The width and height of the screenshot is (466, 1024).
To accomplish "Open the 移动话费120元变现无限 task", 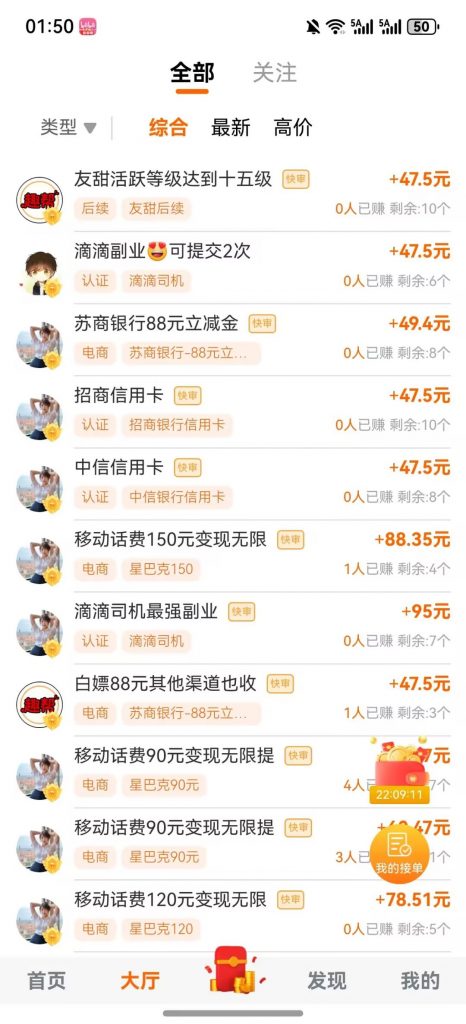I will tap(232, 916).
